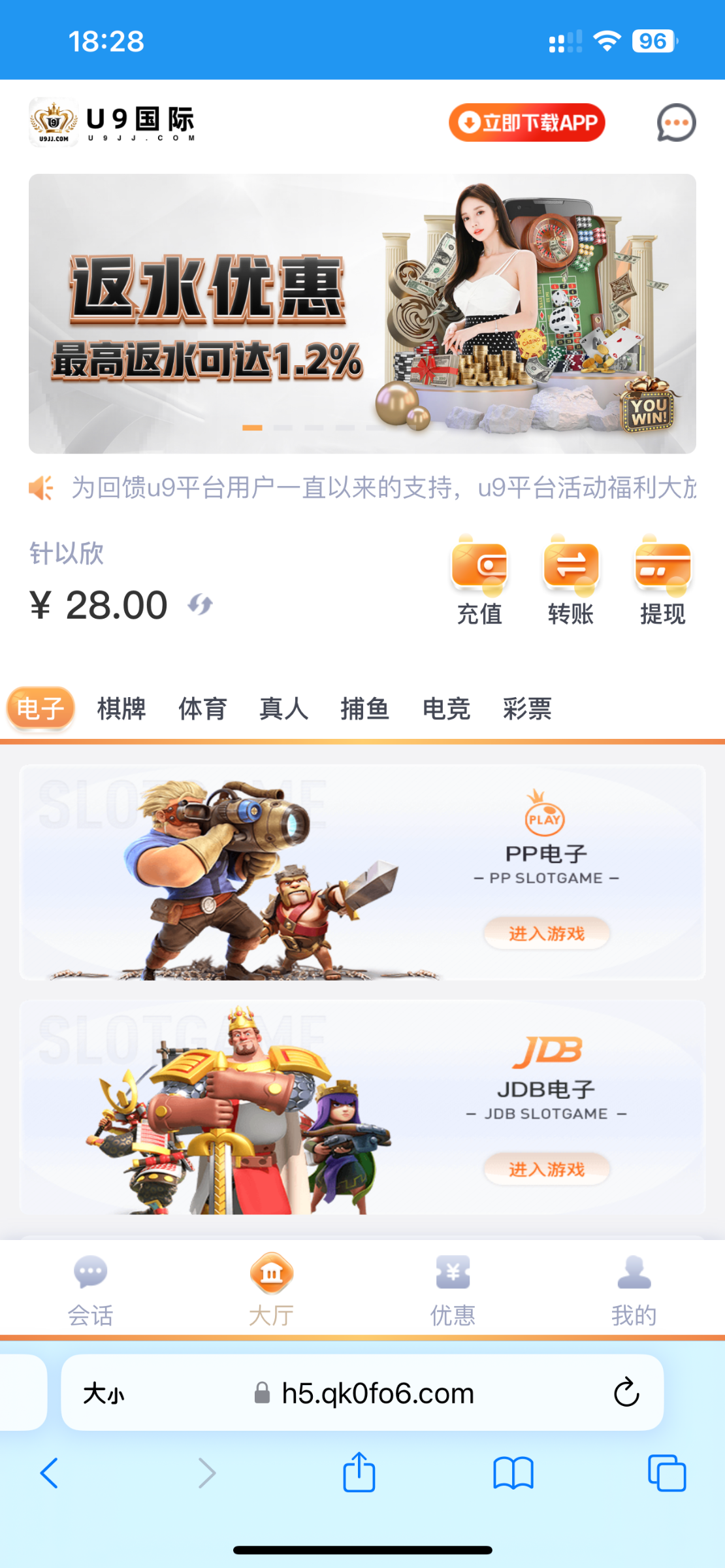
Task: Switch to the 棋牌 category tab
Action: 121,708
